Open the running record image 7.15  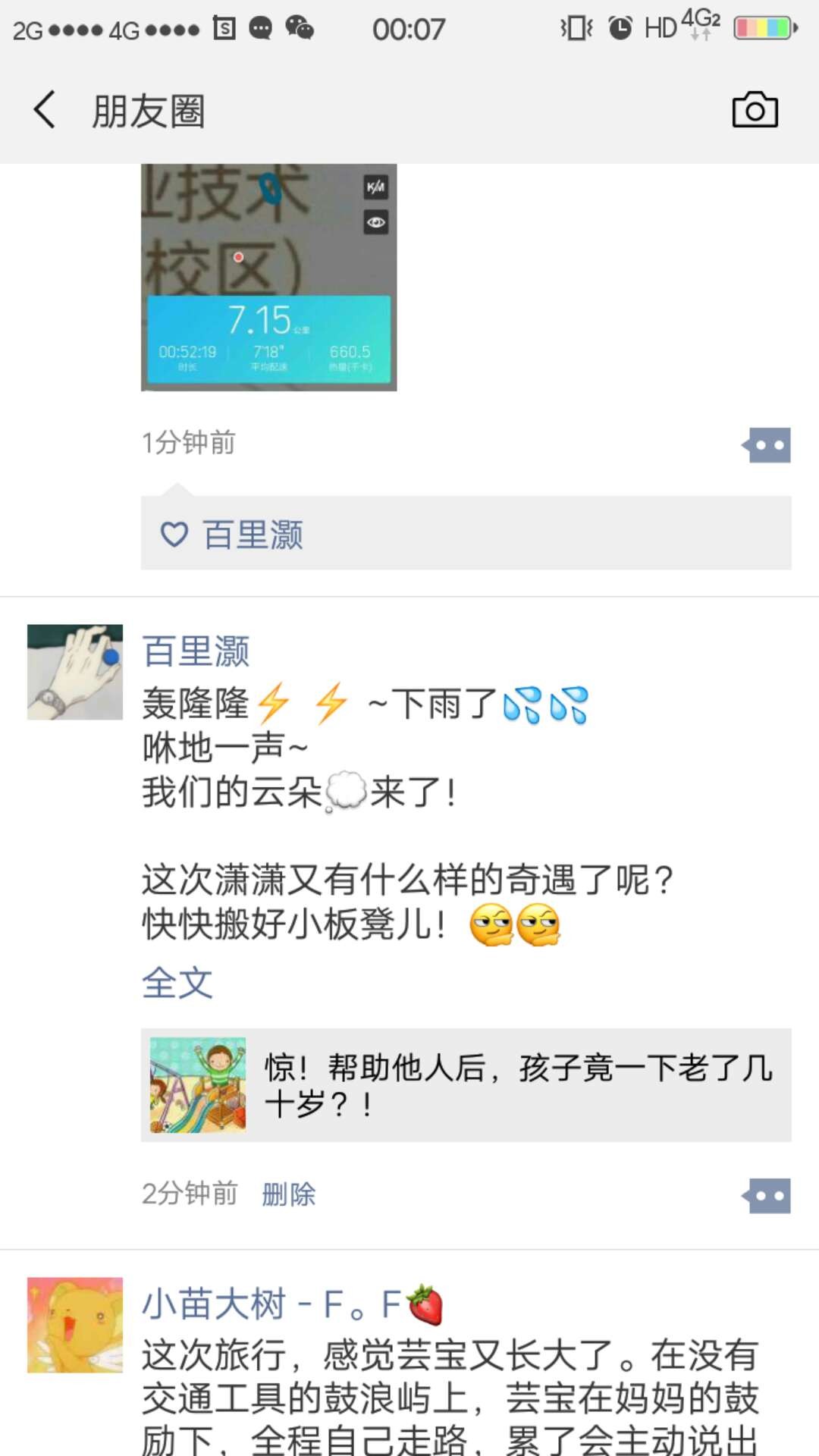pyautogui.click(x=268, y=278)
